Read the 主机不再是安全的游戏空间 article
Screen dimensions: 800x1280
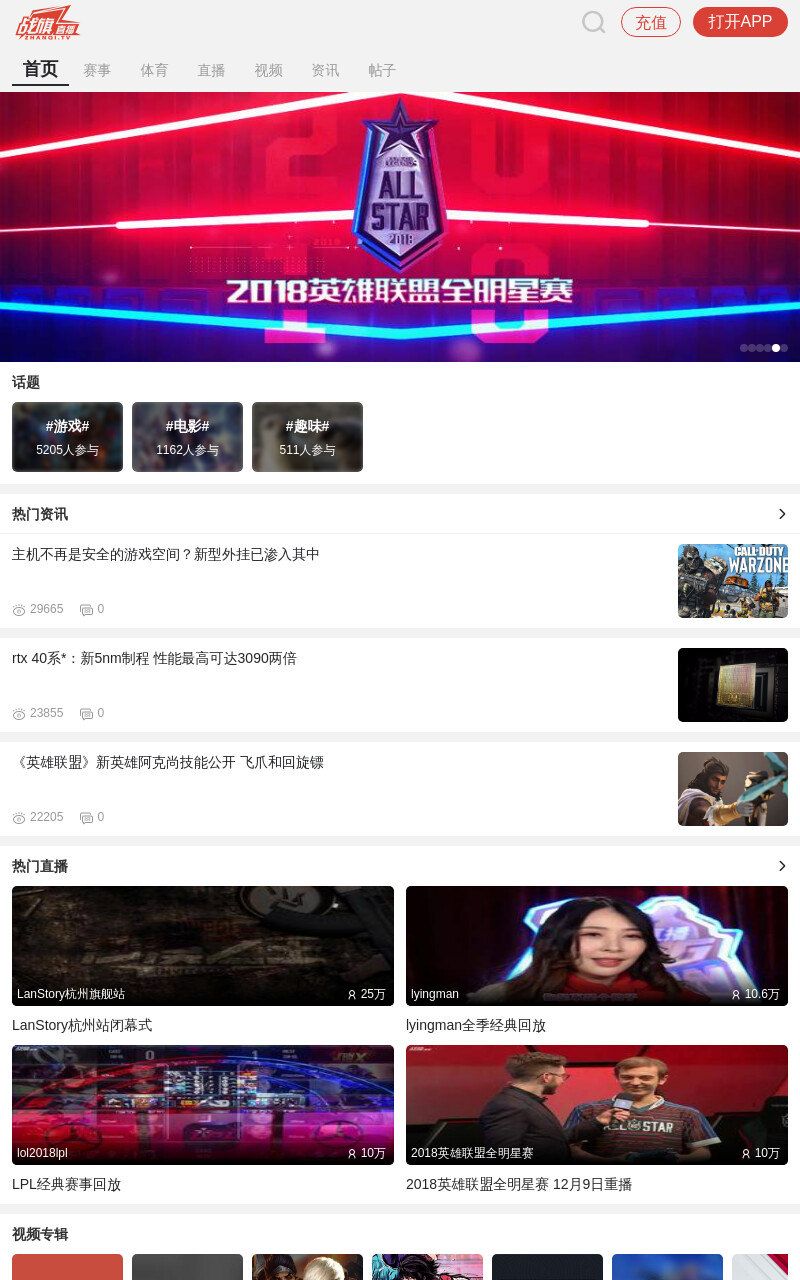pos(400,581)
